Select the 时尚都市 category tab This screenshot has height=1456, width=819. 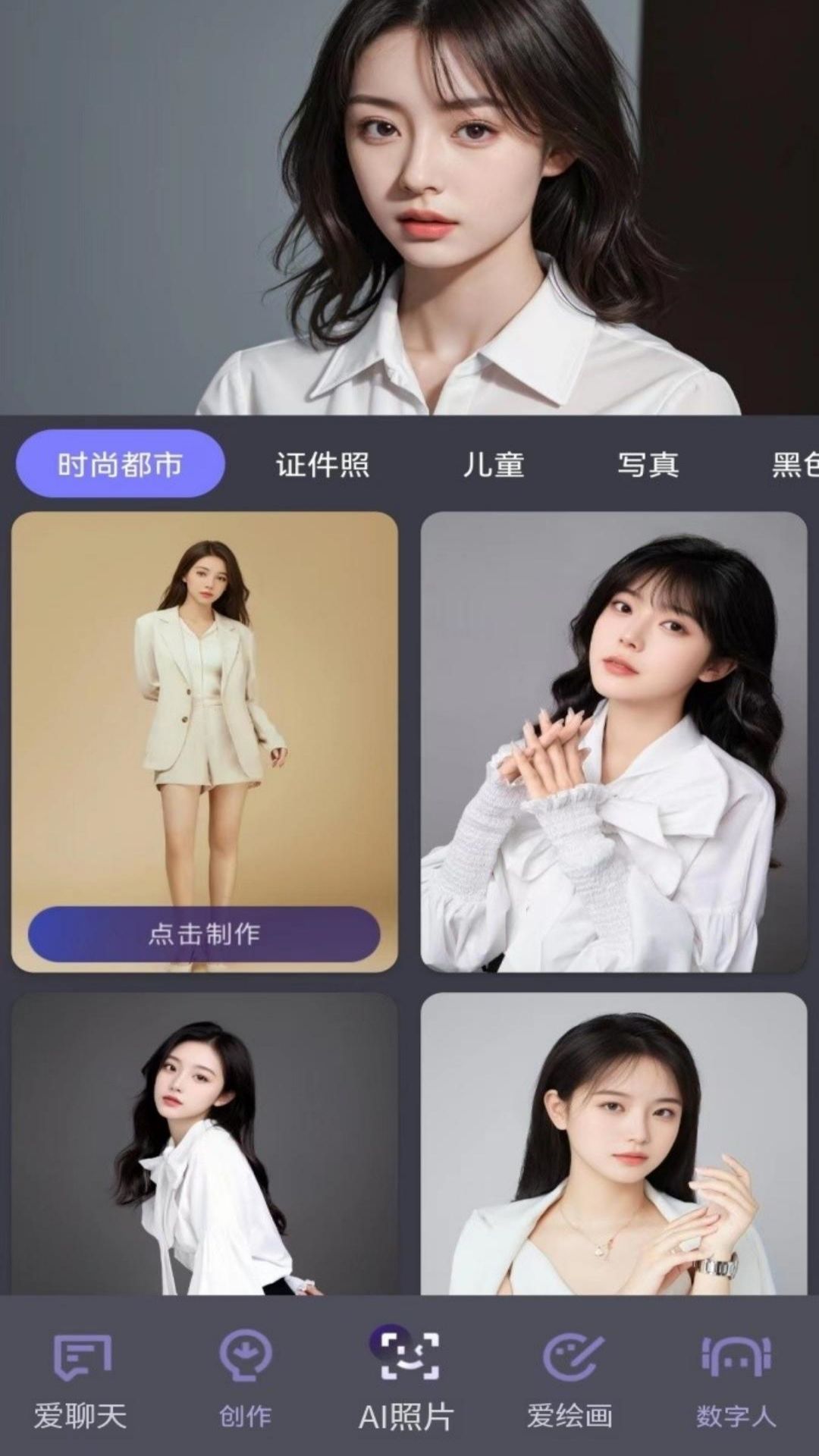(120, 463)
